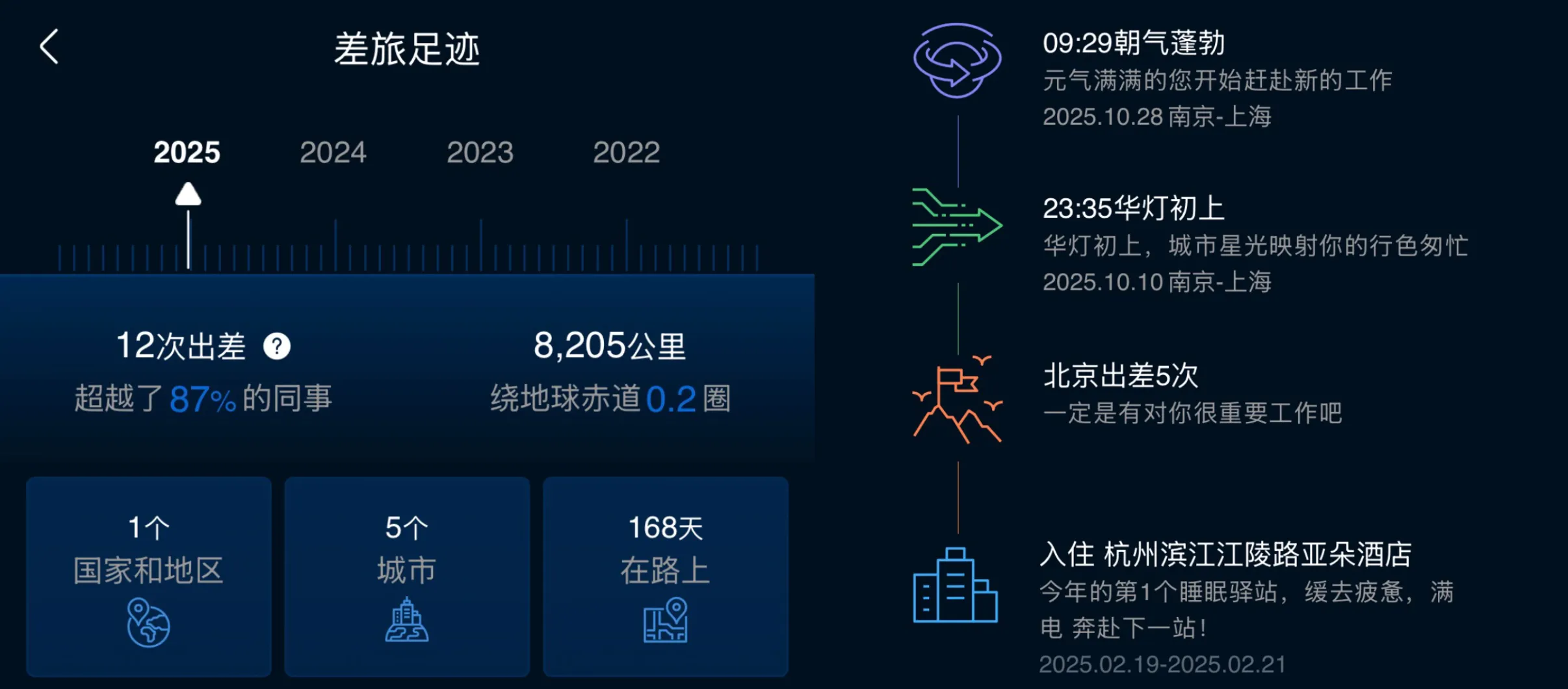The height and width of the screenshot is (689, 1568).
Task: Open the 1个国家和地区 card
Action: coord(149,577)
